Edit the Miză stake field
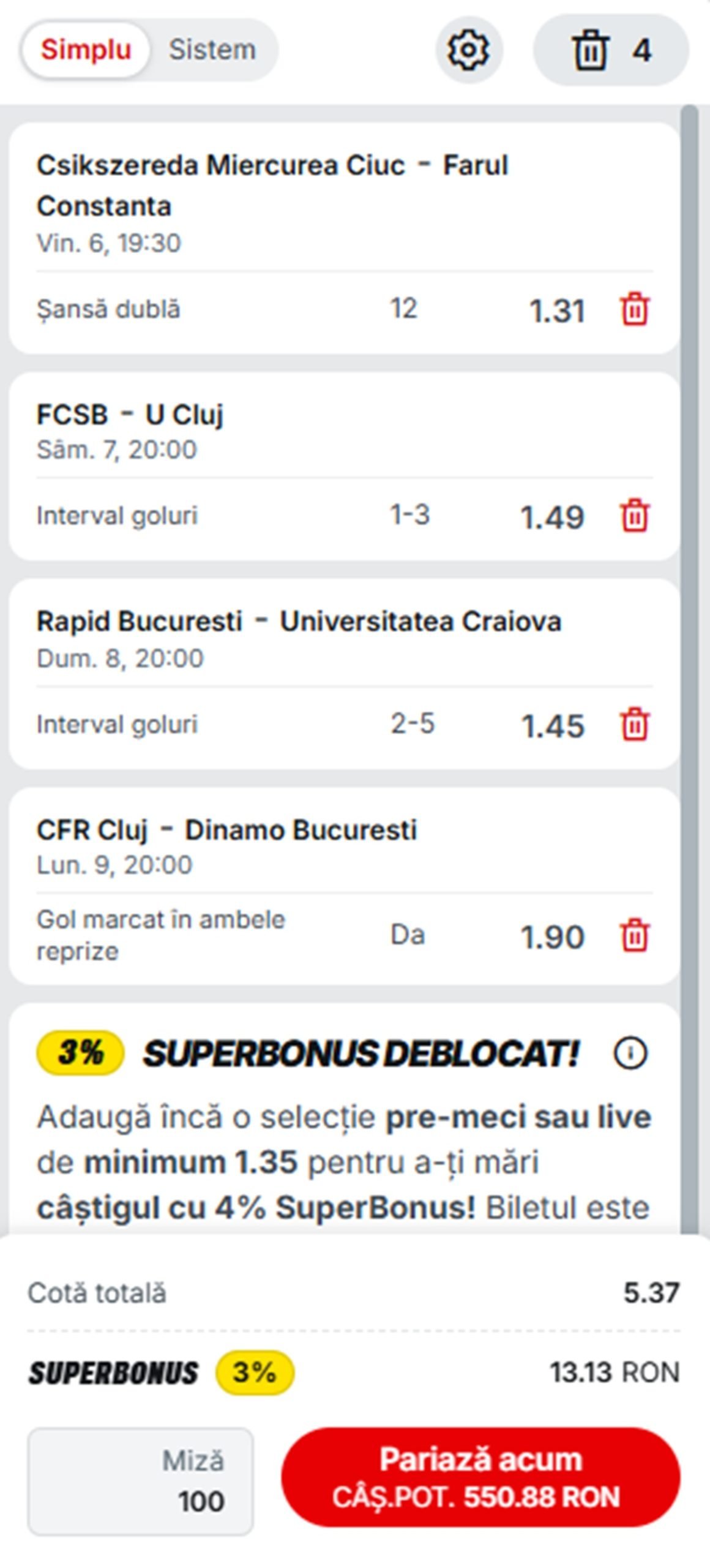The height and width of the screenshot is (1568, 710). click(140, 1481)
